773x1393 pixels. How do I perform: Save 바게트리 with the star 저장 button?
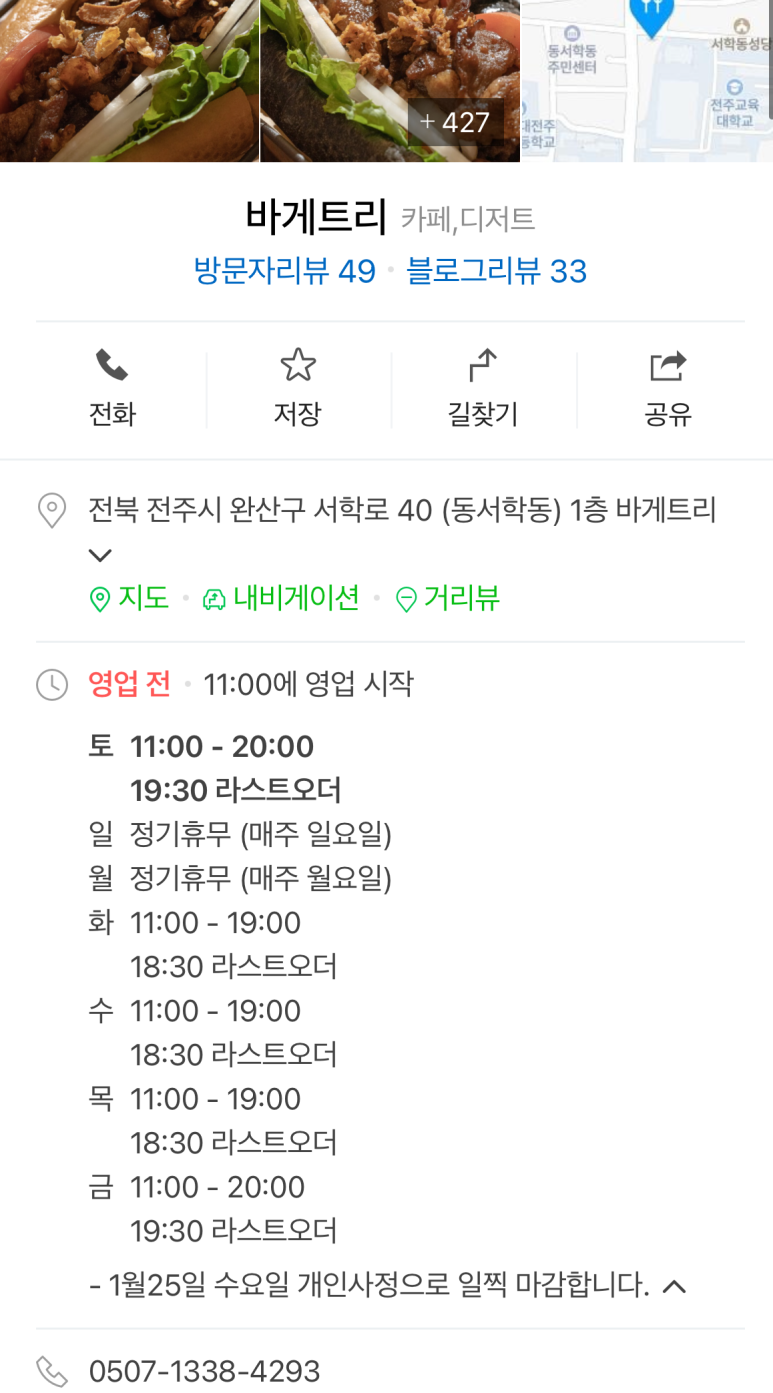(298, 388)
